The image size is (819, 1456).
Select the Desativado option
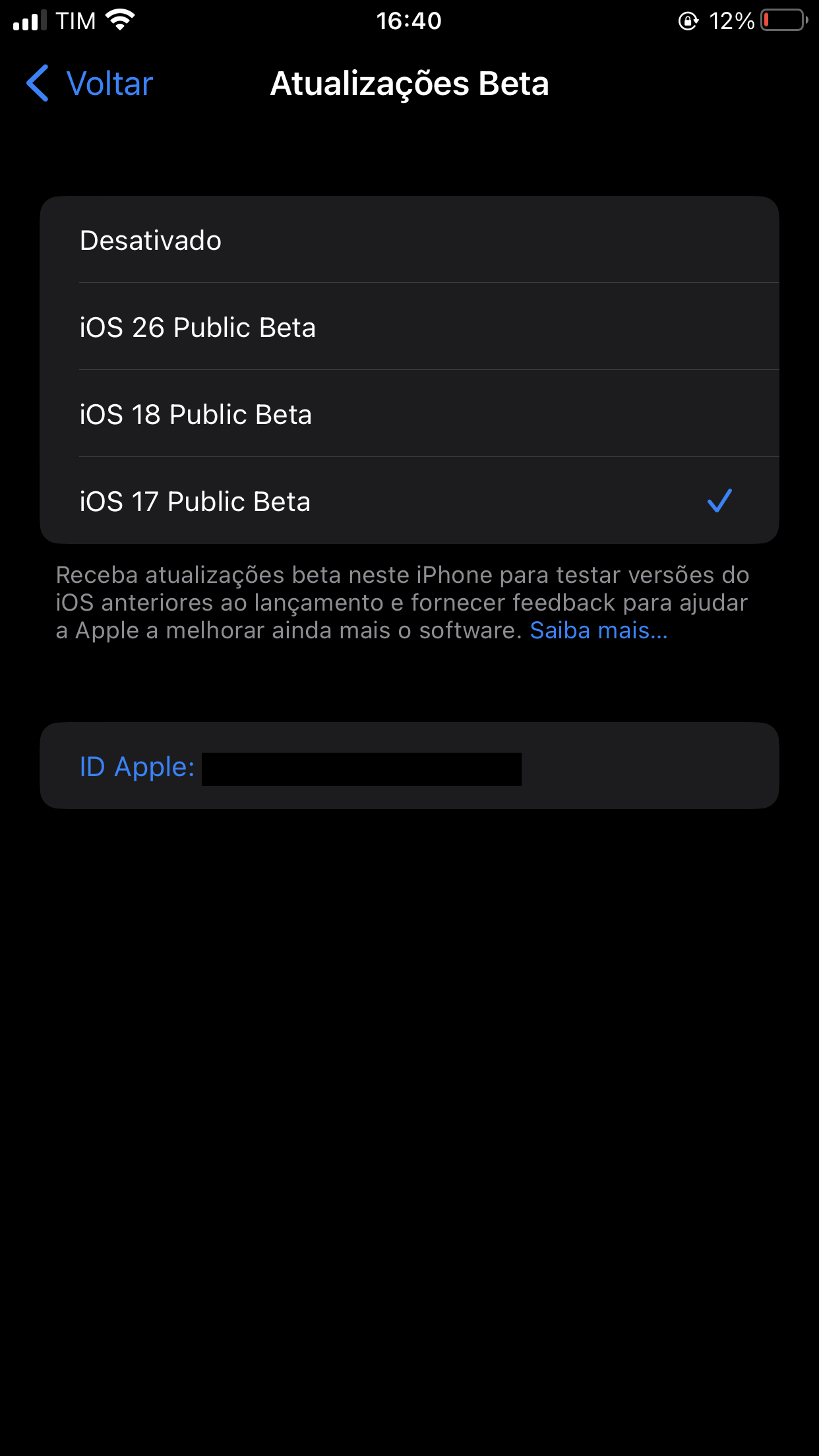pyautogui.click(x=409, y=240)
